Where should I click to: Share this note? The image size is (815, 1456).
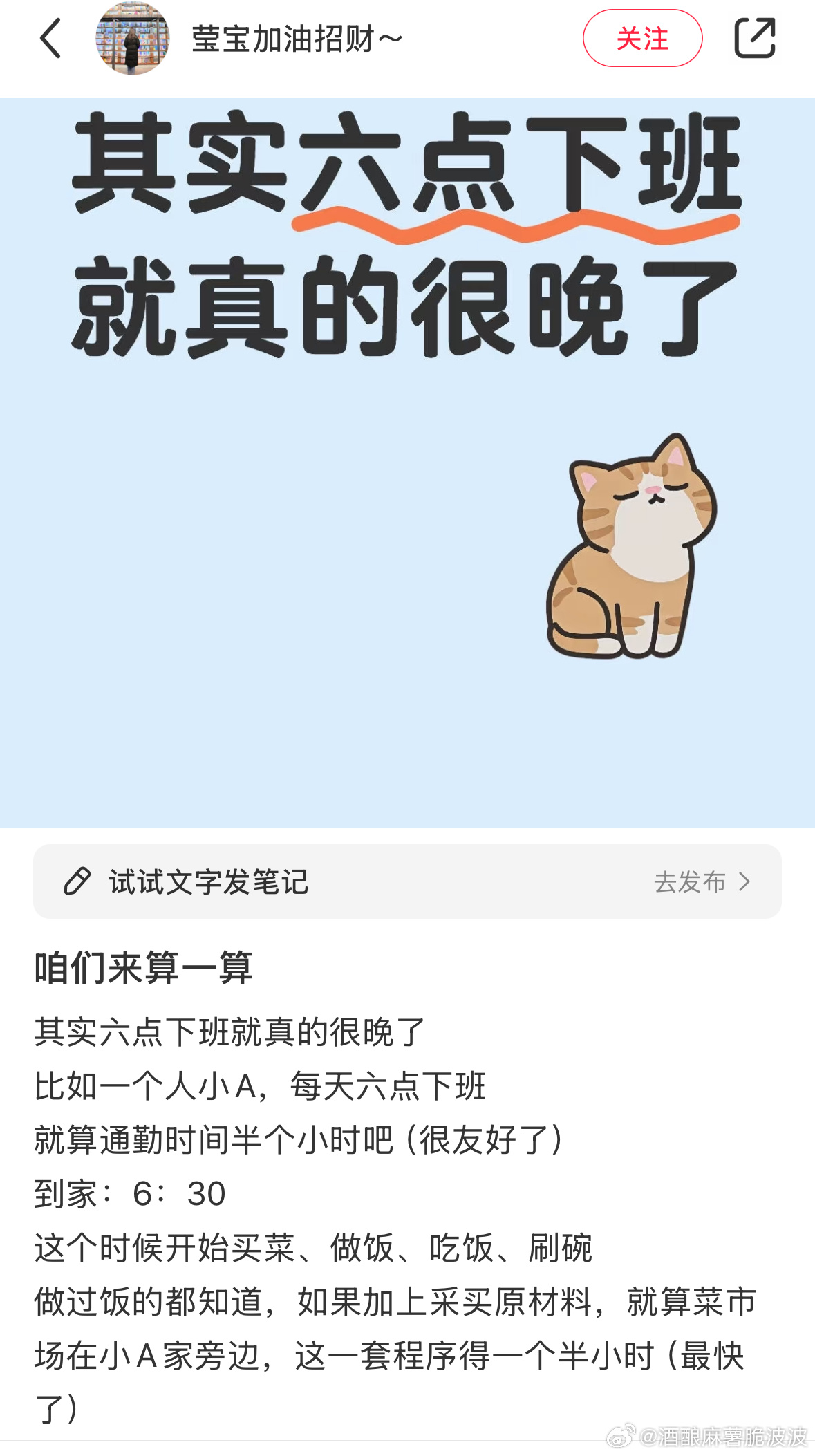pos(754,39)
